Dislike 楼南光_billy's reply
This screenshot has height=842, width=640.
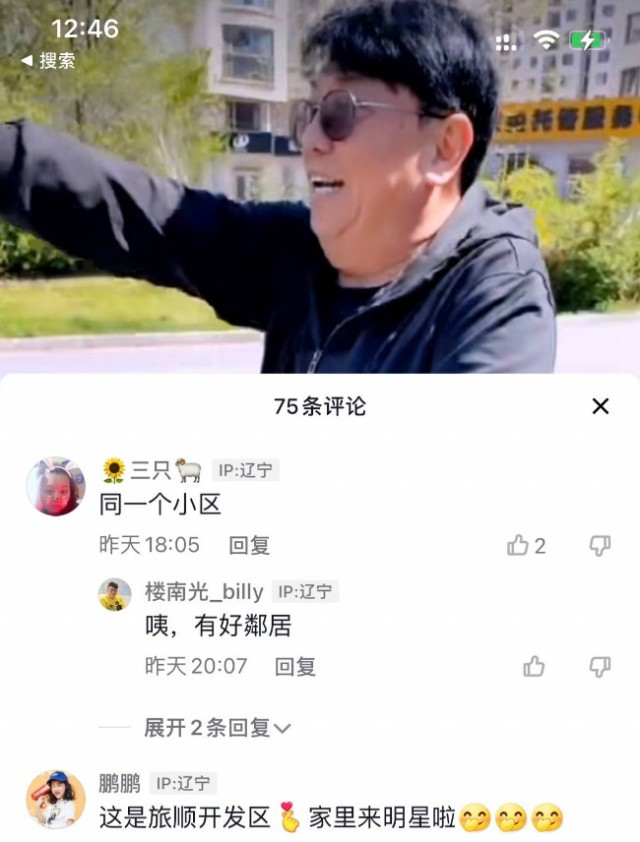[600, 666]
